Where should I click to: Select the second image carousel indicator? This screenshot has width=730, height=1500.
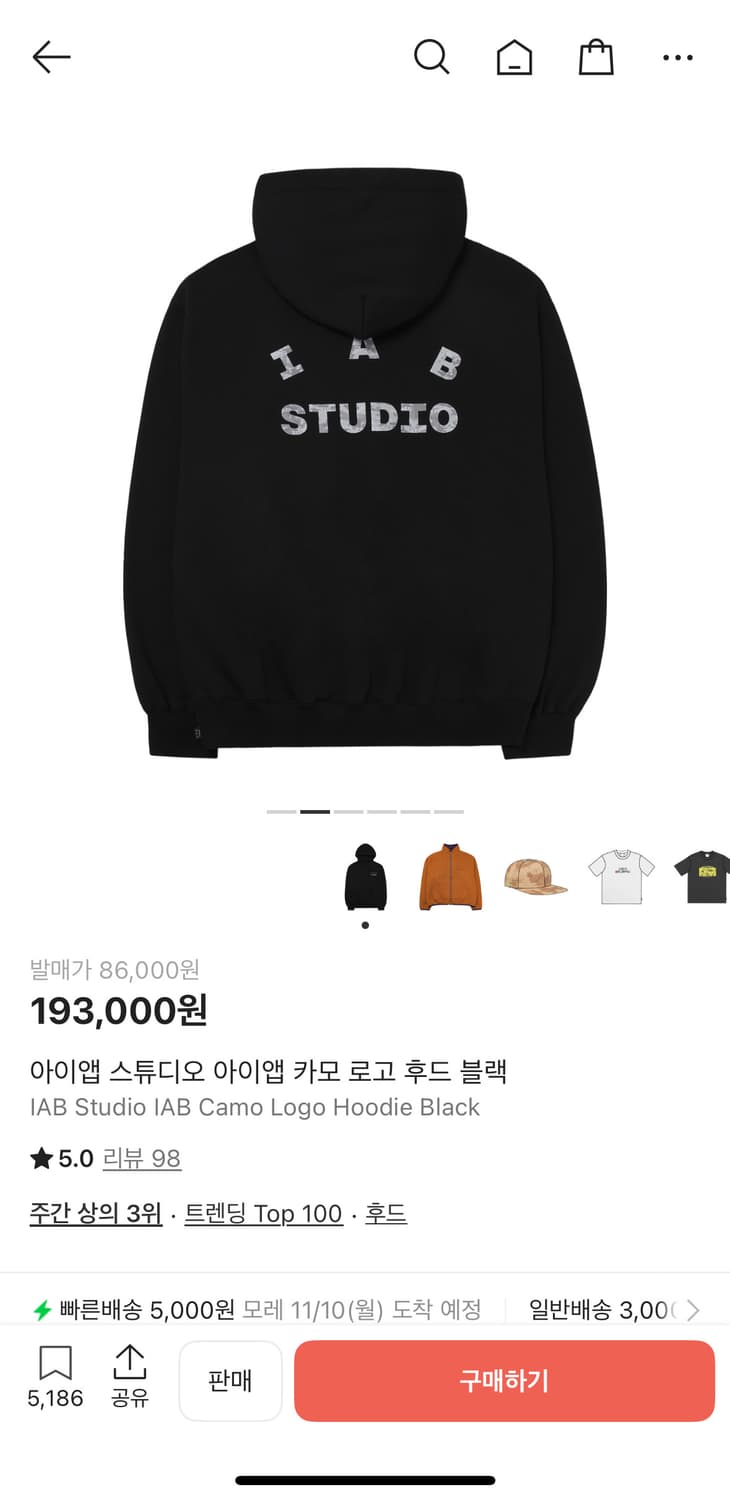[314, 812]
